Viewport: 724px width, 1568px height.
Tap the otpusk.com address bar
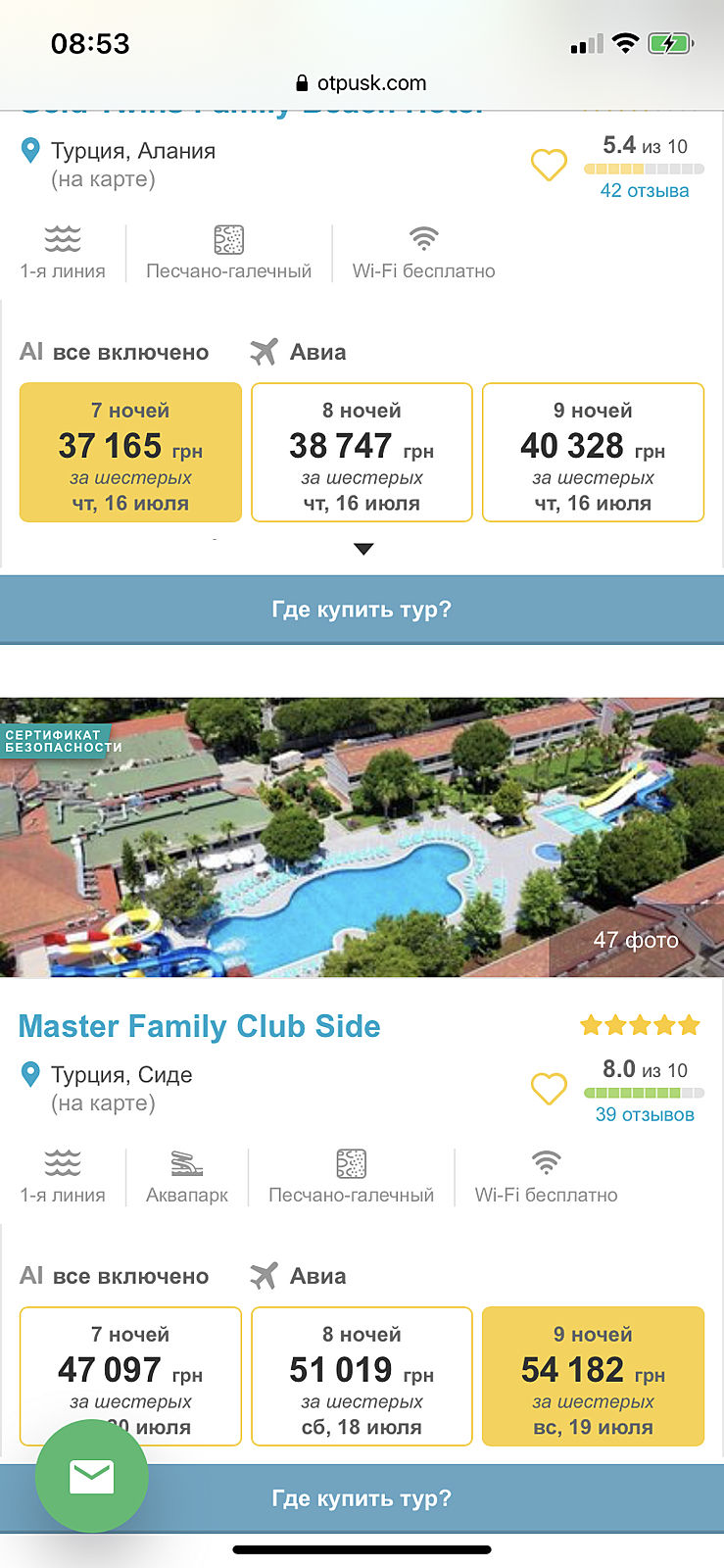(x=362, y=83)
